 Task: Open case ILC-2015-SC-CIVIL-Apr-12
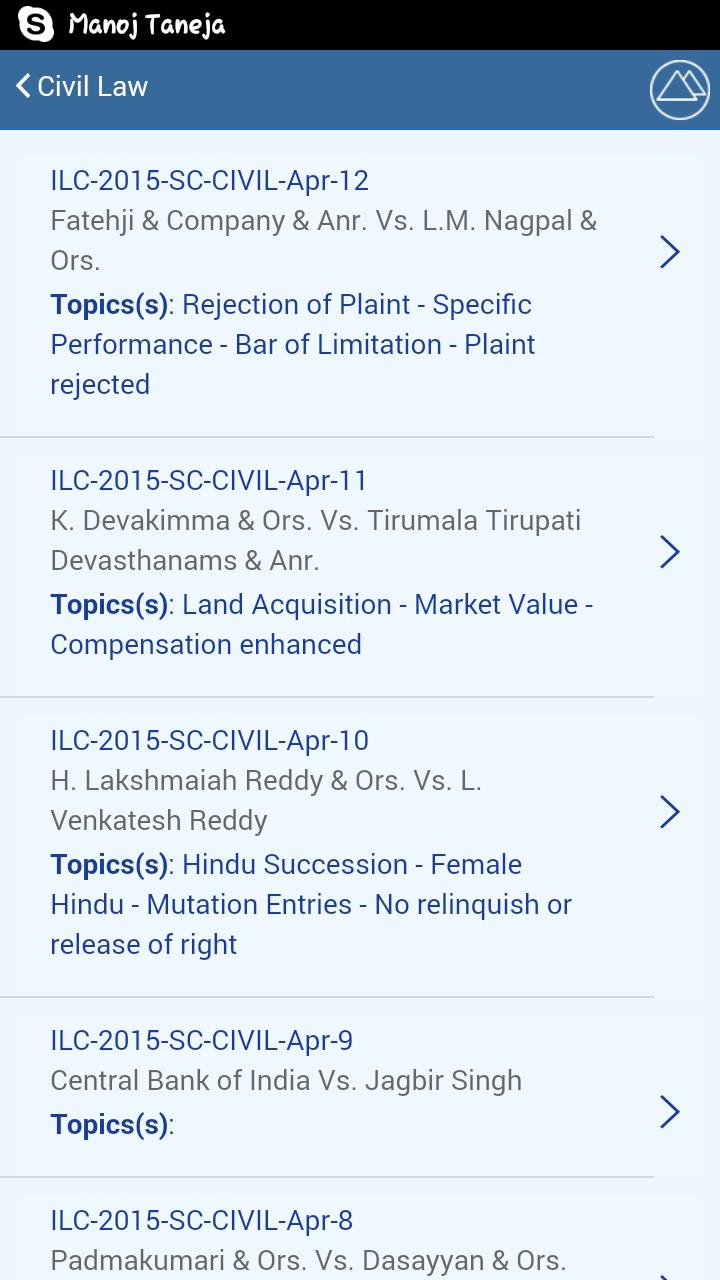click(209, 181)
